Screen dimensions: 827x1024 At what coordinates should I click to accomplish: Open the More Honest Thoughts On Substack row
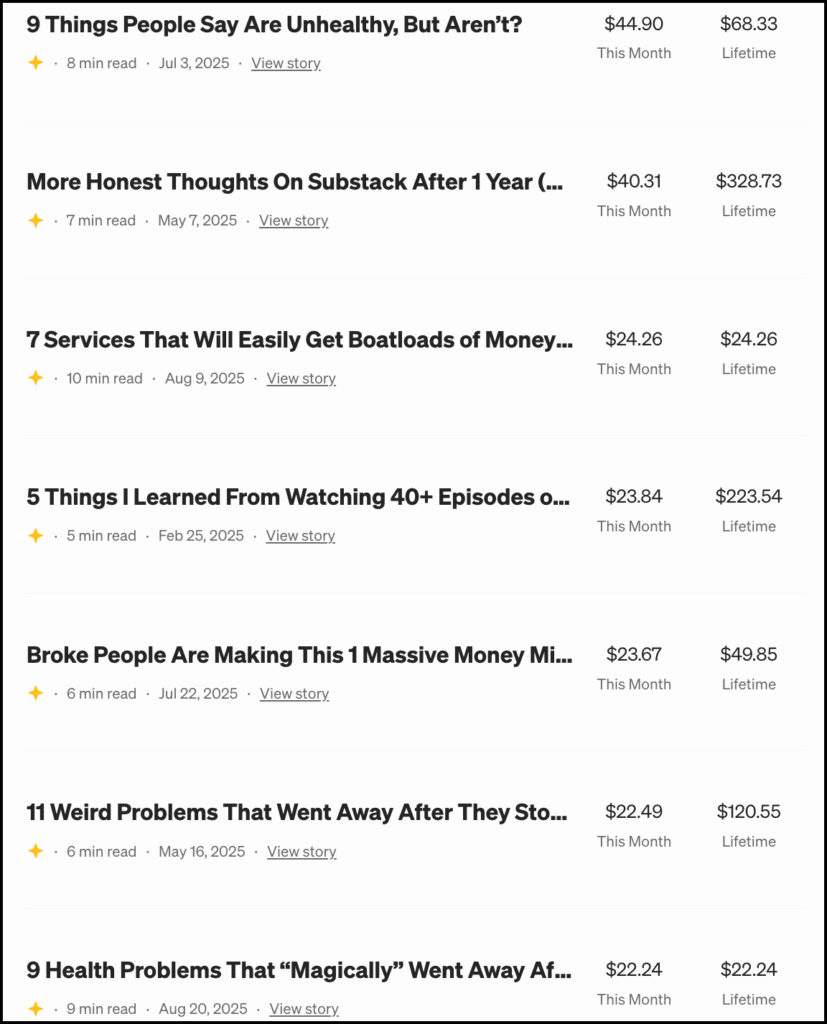point(294,182)
